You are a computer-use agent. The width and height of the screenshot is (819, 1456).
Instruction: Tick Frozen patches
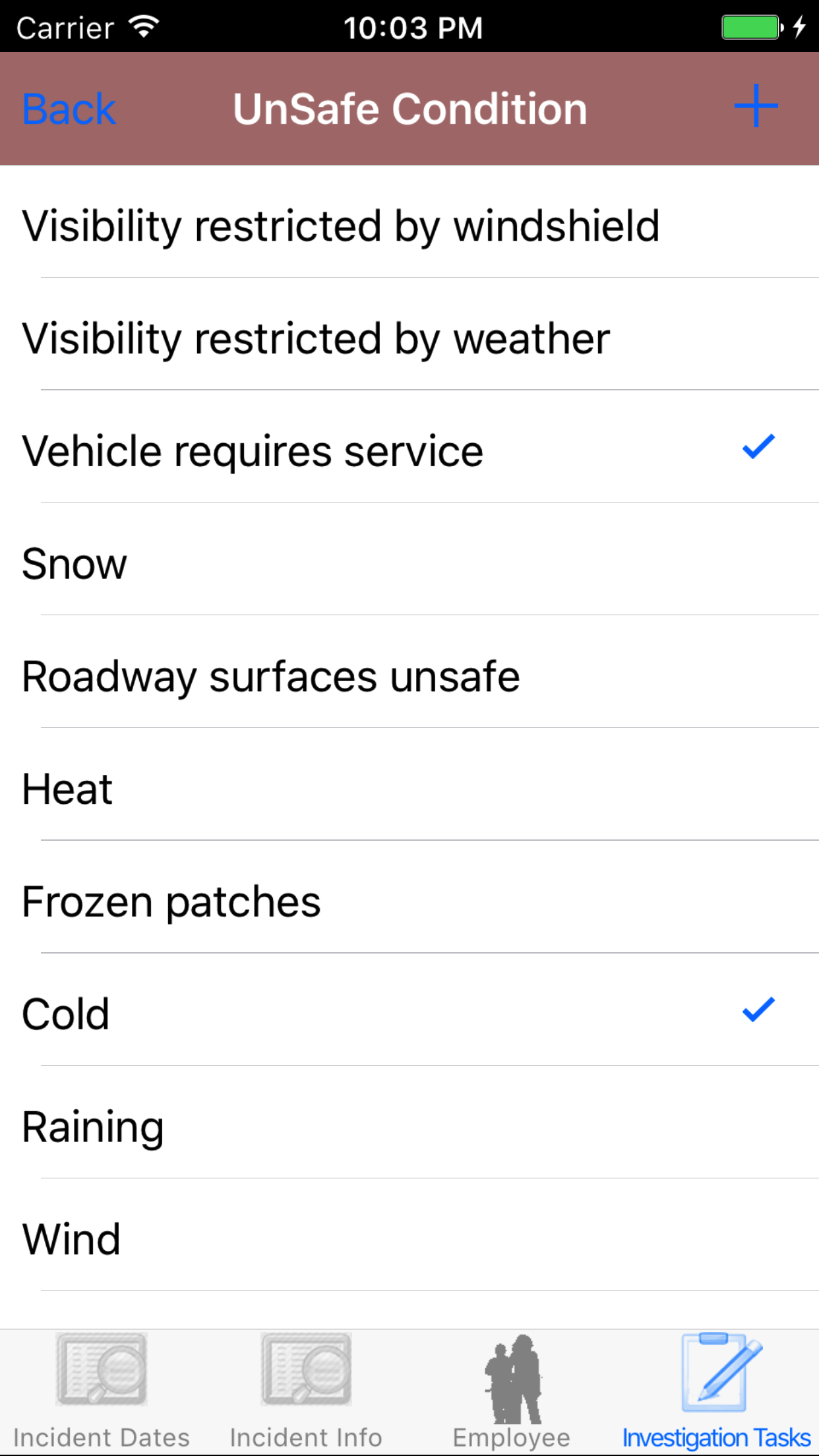(409, 901)
